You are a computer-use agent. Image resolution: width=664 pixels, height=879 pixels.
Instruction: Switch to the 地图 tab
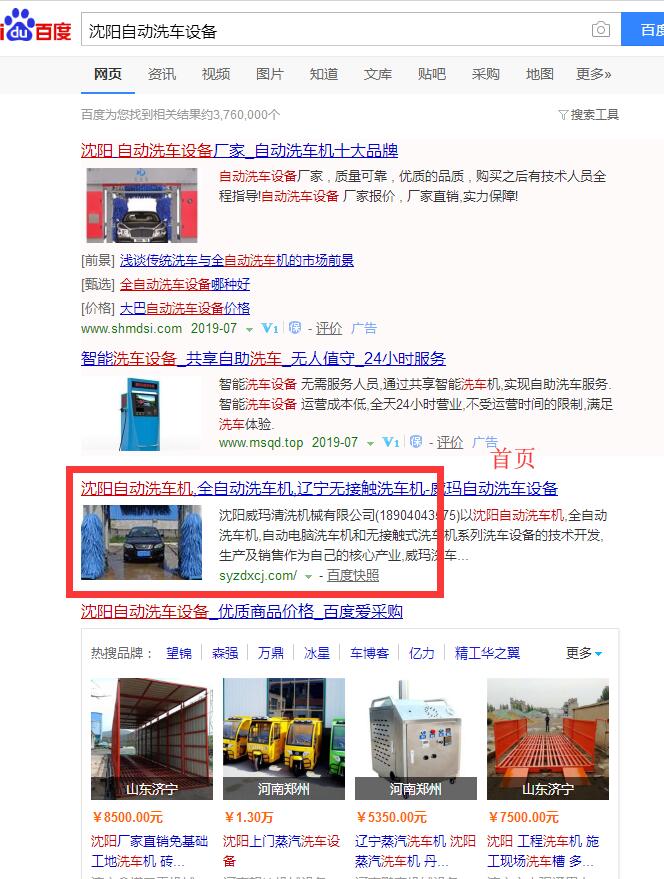[x=540, y=74]
